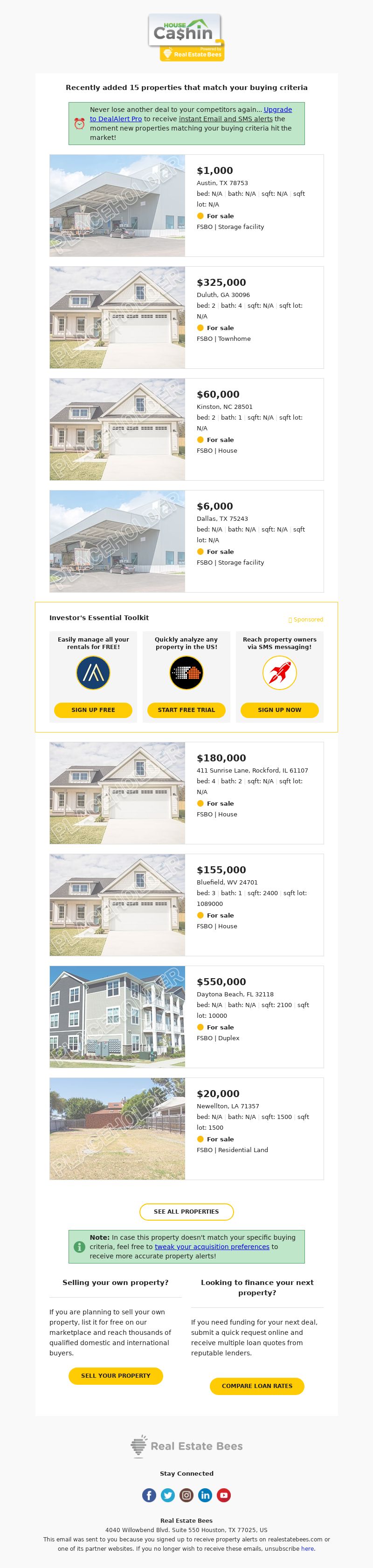Open the Facebook page icon
This screenshot has width=373, height=1568.
click(x=149, y=1495)
